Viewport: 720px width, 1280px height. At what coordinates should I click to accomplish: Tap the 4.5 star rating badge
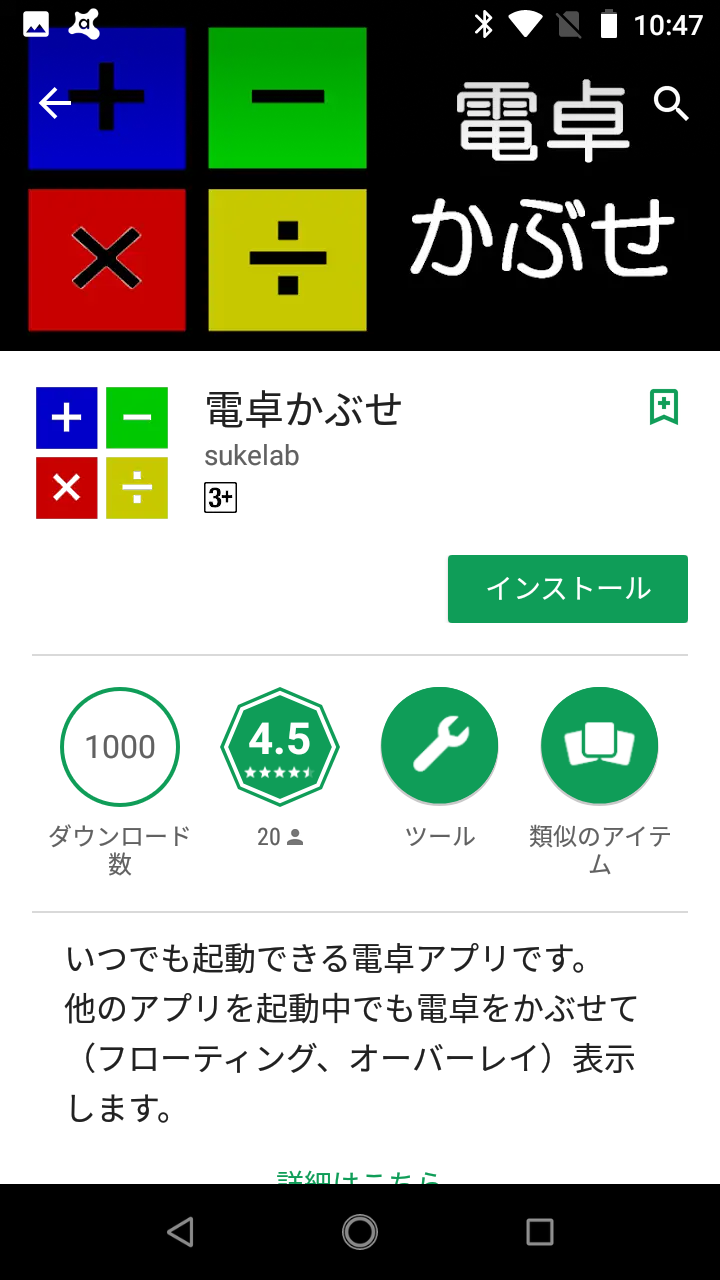(x=280, y=746)
